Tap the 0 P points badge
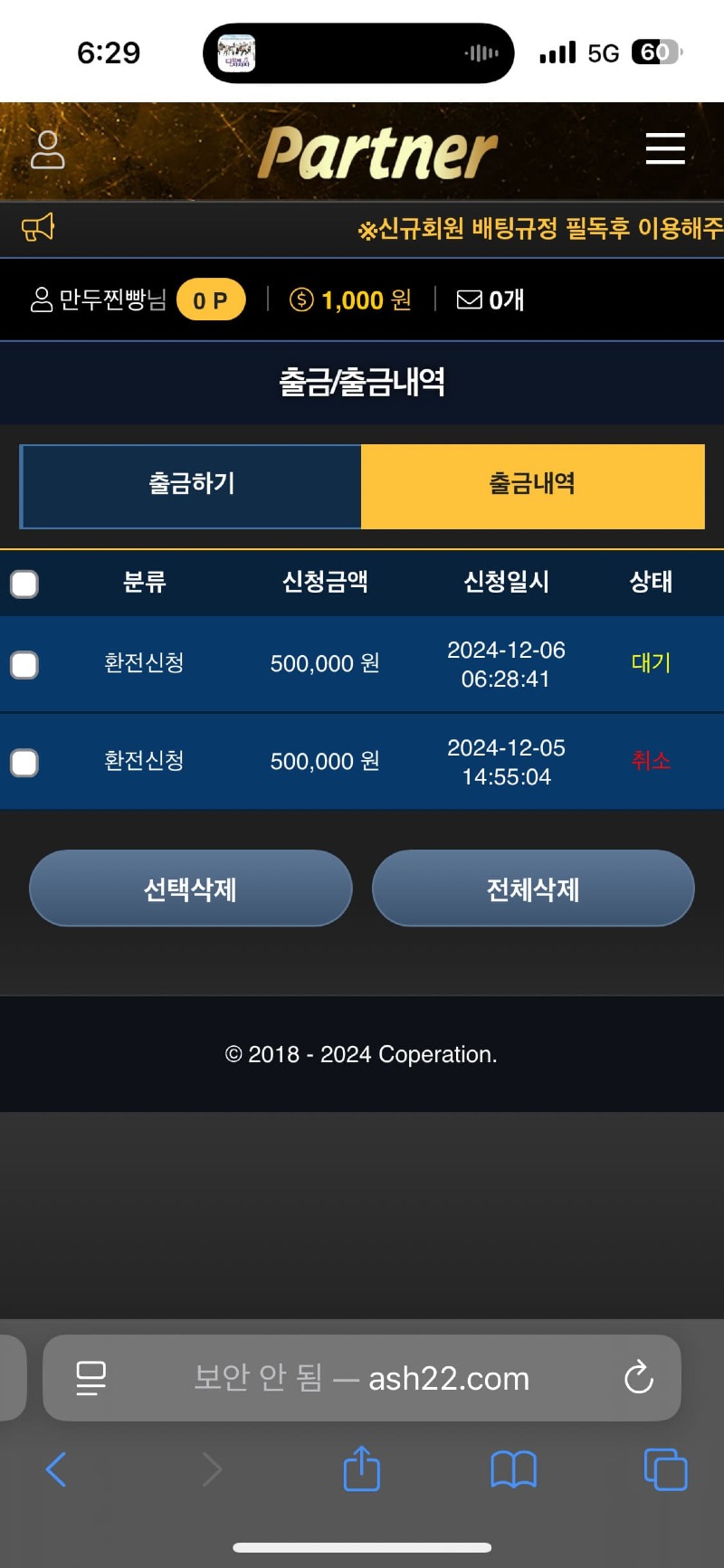Image resolution: width=724 pixels, height=1568 pixels. (x=210, y=300)
